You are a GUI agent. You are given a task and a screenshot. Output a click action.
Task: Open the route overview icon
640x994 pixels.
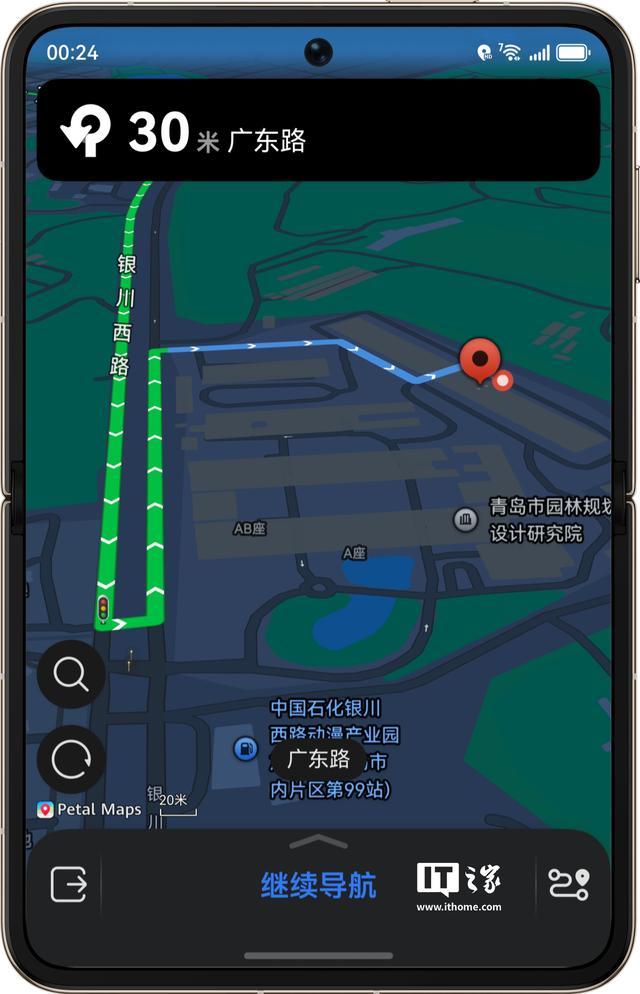[x=569, y=884]
